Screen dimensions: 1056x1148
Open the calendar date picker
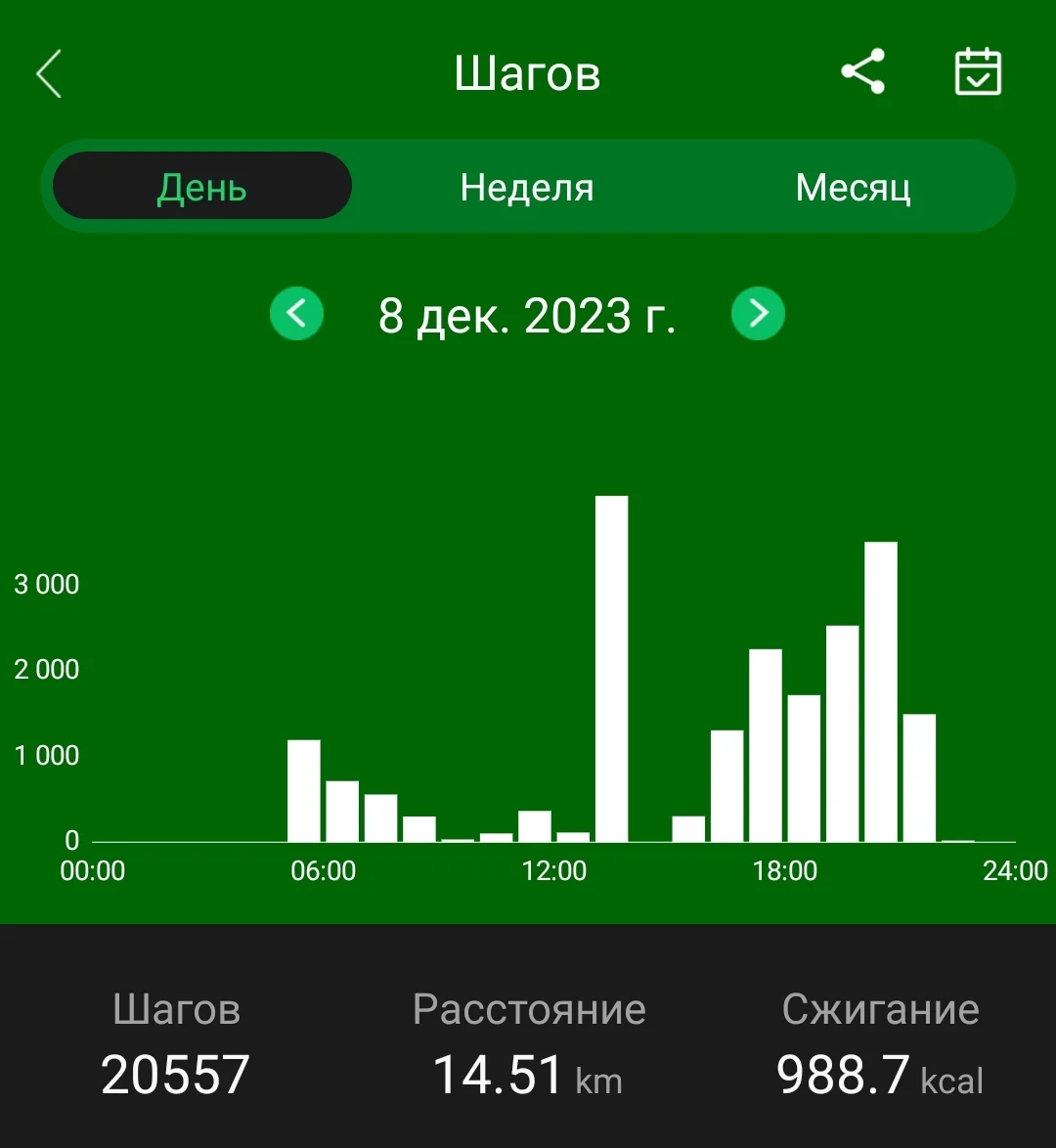(x=977, y=71)
